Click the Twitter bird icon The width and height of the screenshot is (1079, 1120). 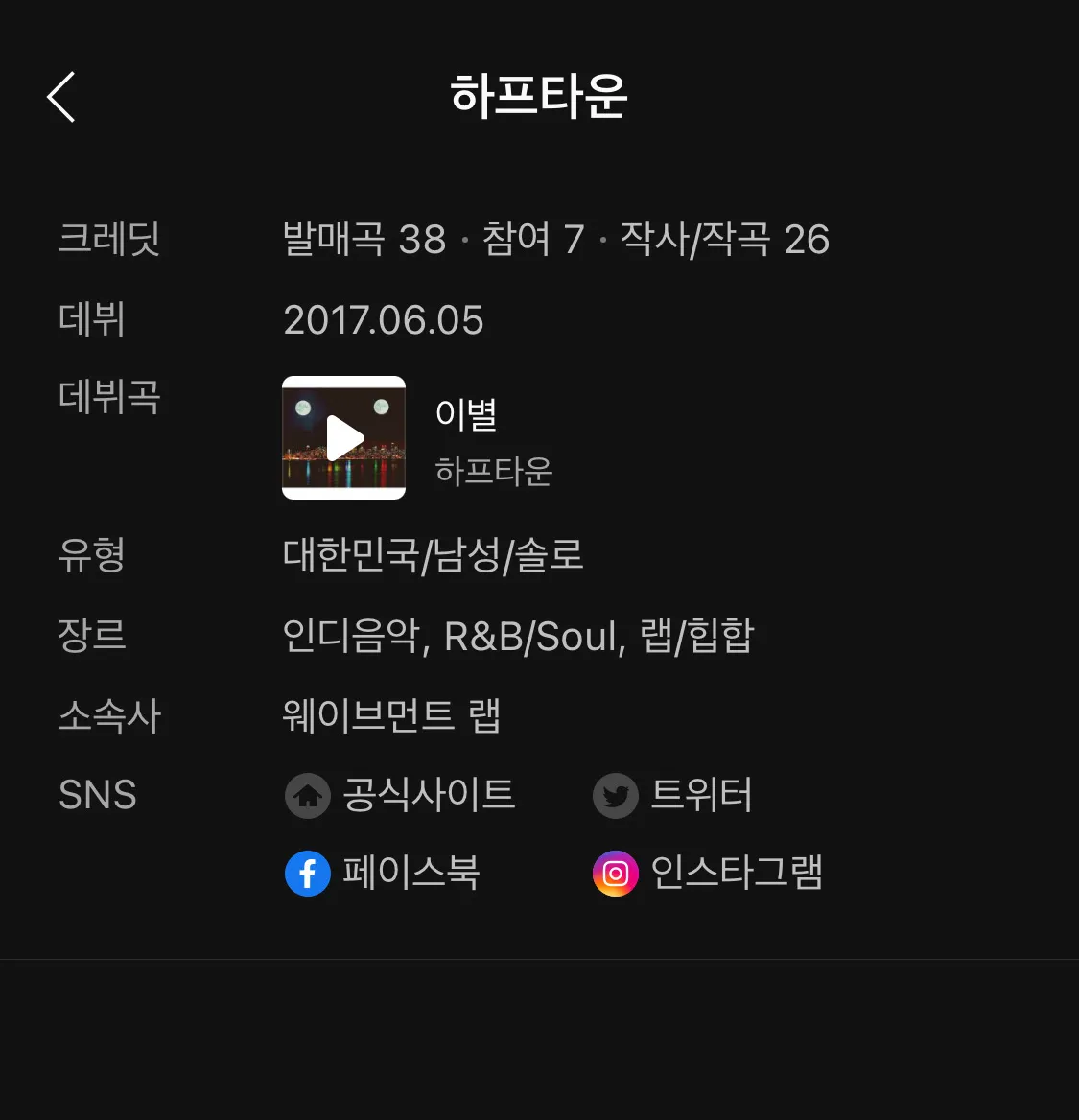click(x=615, y=796)
